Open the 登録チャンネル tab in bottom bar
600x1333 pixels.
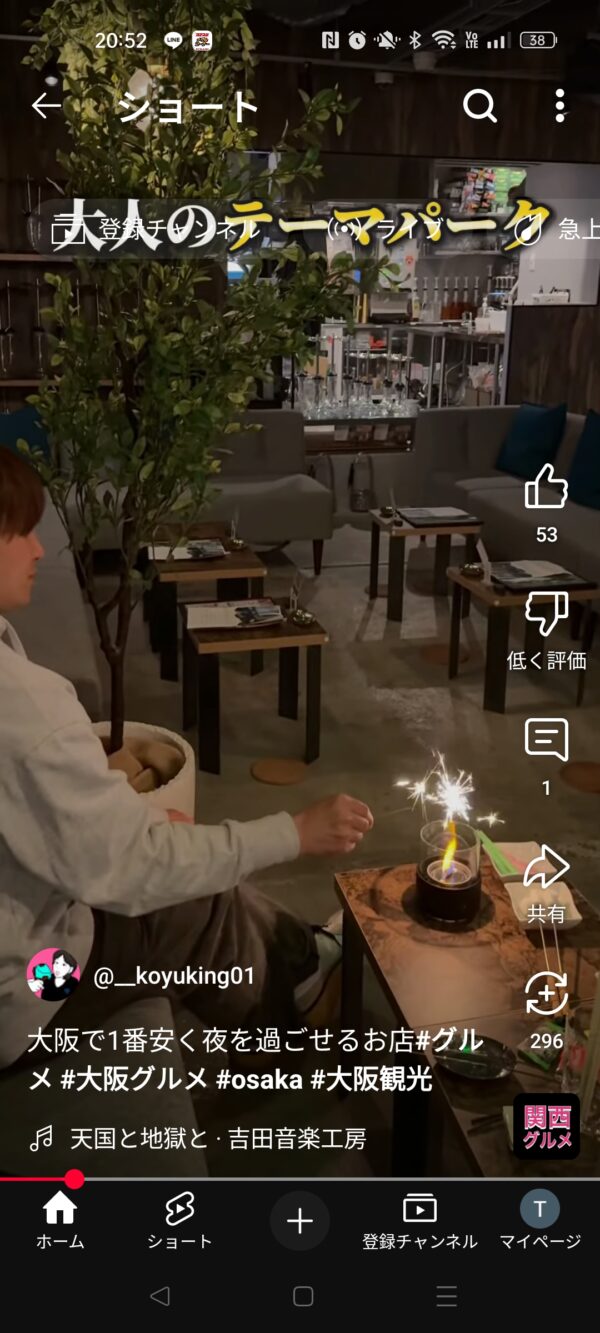(420, 1220)
